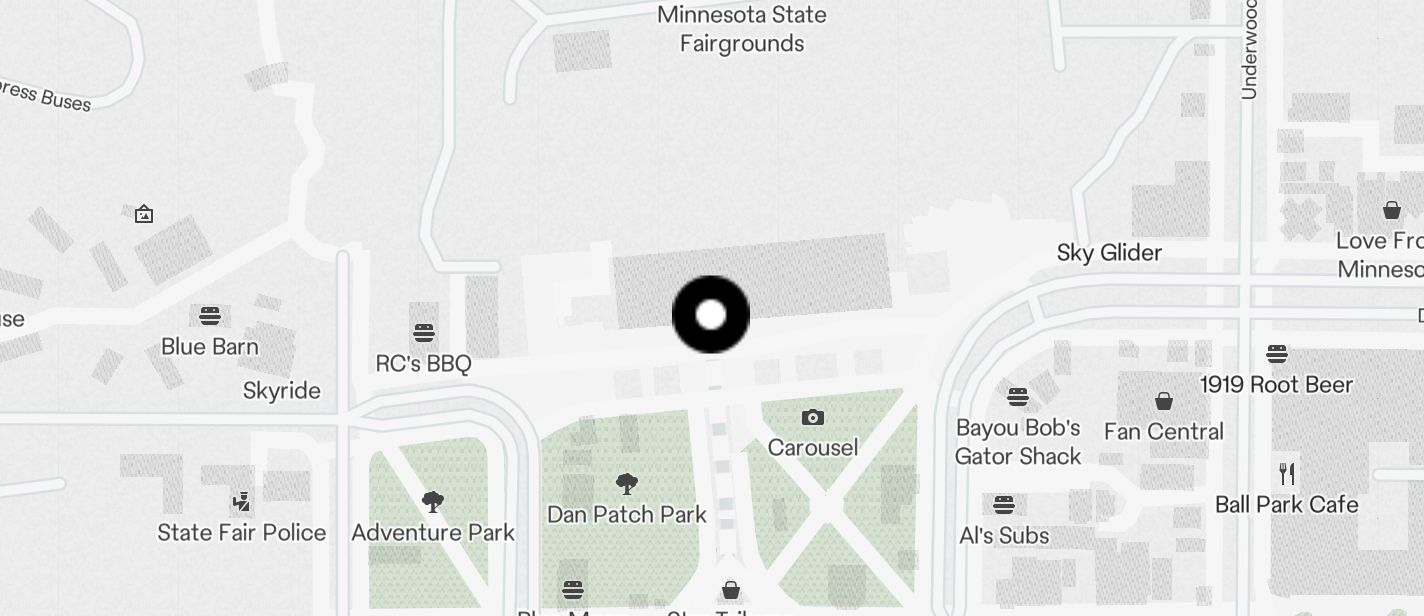Open Al's Subs place marker
1424x616 pixels.
point(1004,505)
